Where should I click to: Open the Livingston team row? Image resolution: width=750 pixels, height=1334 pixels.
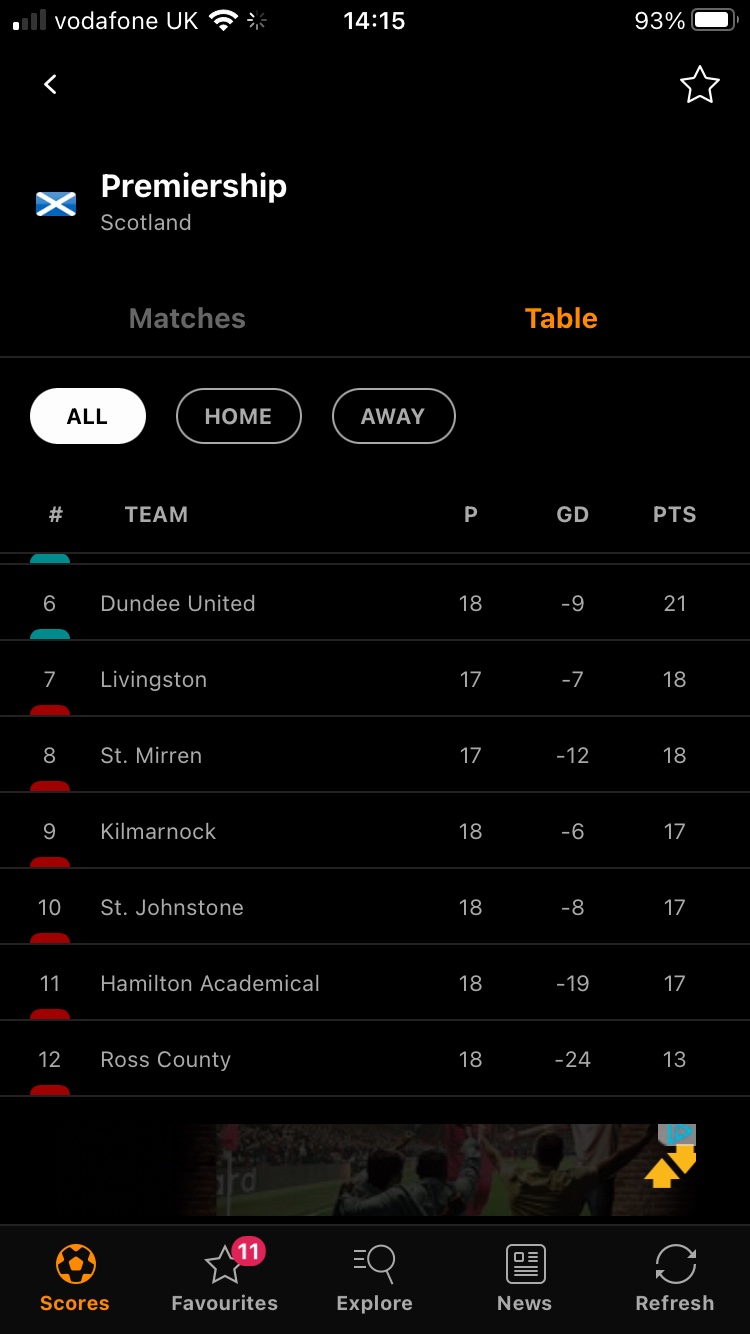pos(375,679)
